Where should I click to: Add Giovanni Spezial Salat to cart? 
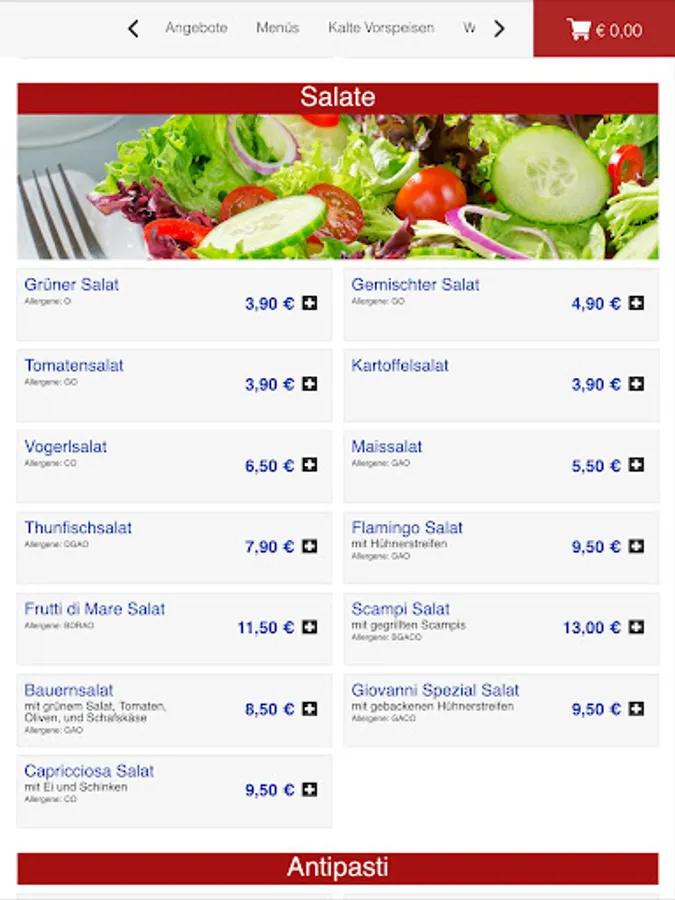tap(636, 709)
